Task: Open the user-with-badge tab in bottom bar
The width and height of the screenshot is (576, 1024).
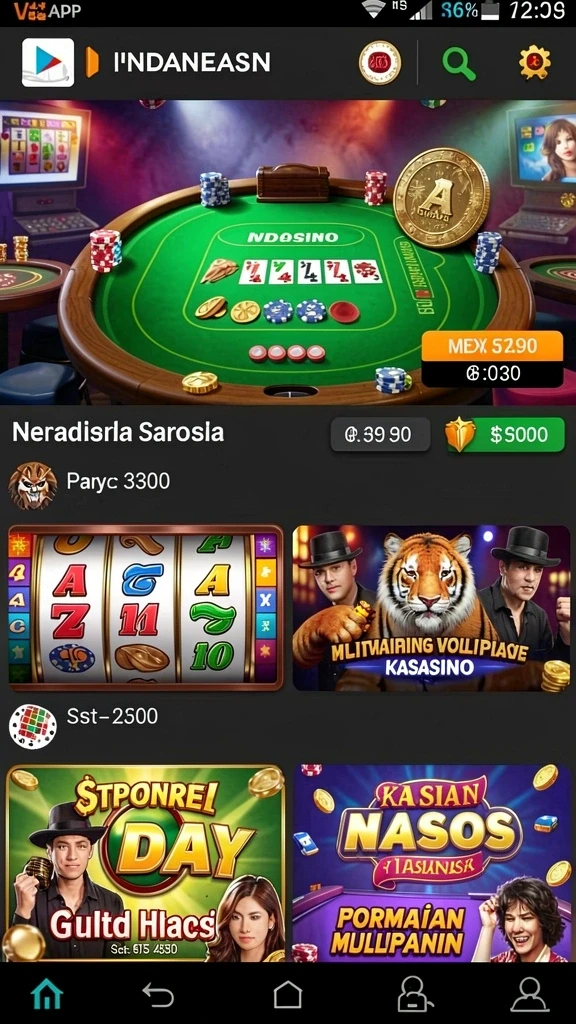Action: (x=417, y=995)
